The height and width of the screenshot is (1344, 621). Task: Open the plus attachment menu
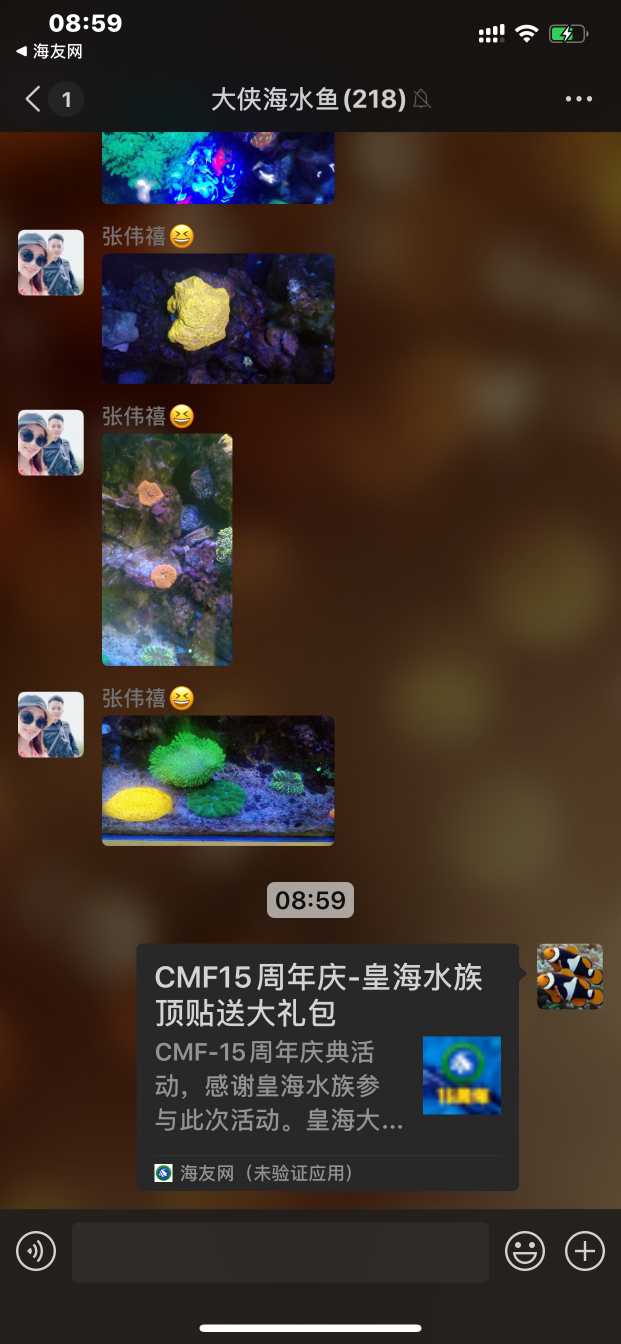(585, 1251)
